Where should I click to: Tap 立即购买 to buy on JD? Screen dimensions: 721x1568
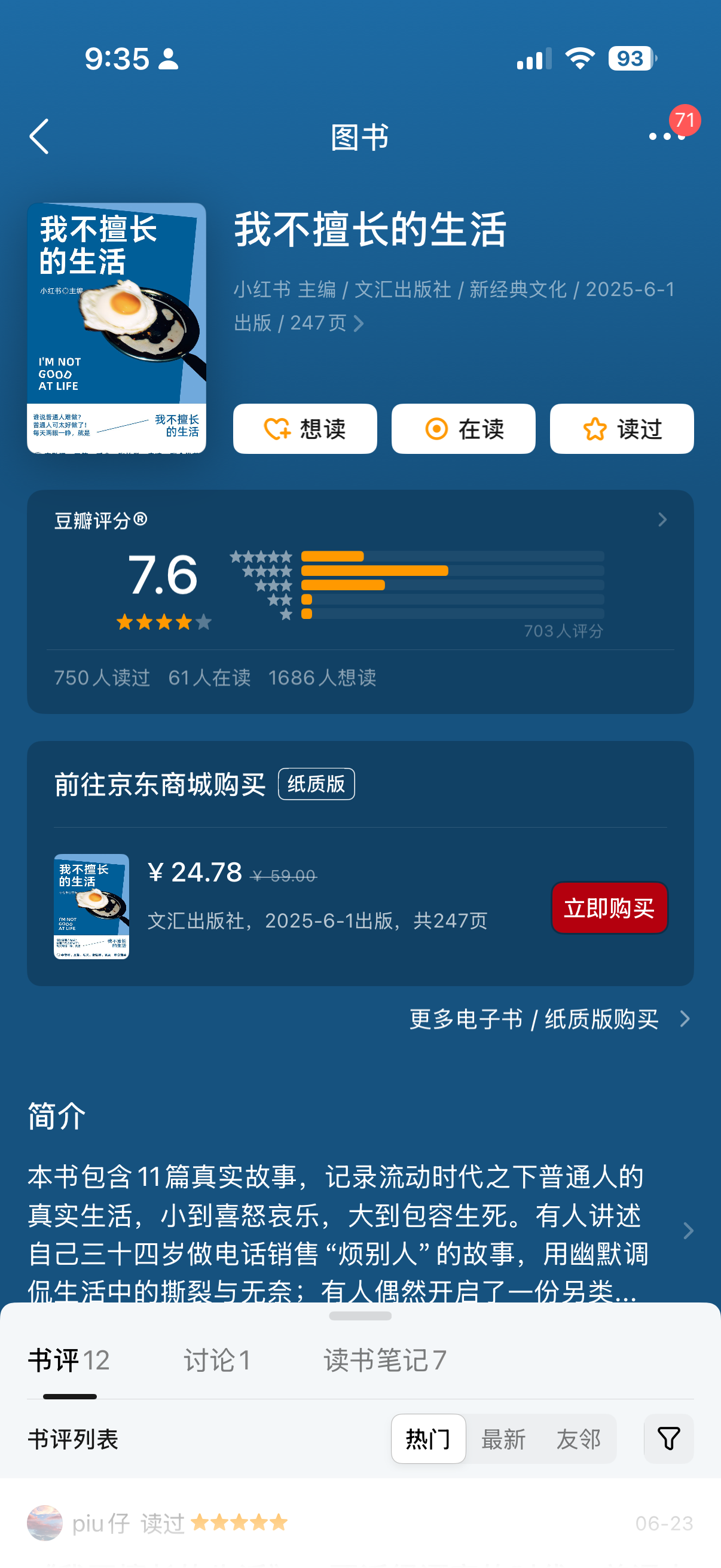point(609,908)
